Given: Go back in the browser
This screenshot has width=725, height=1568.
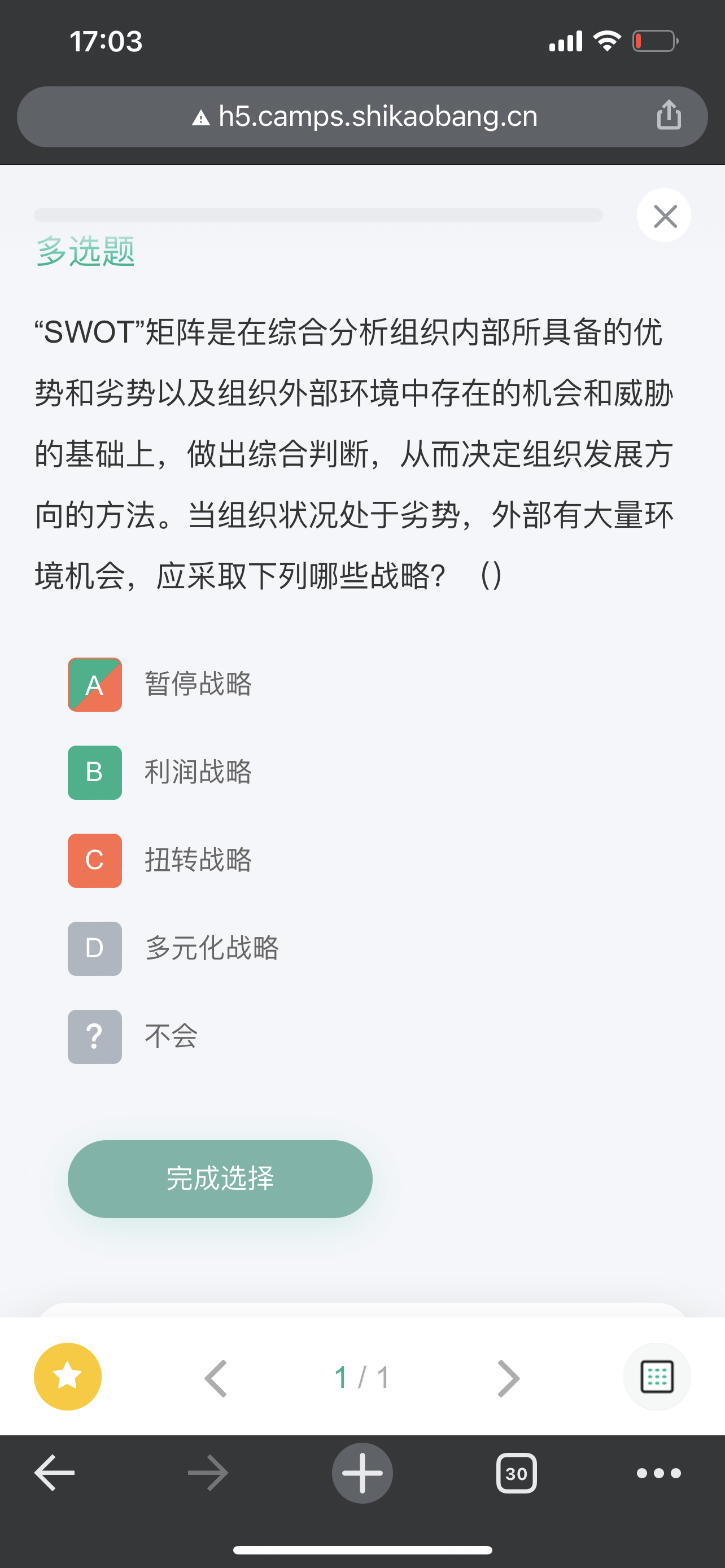Looking at the screenshot, I should coord(54,1473).
